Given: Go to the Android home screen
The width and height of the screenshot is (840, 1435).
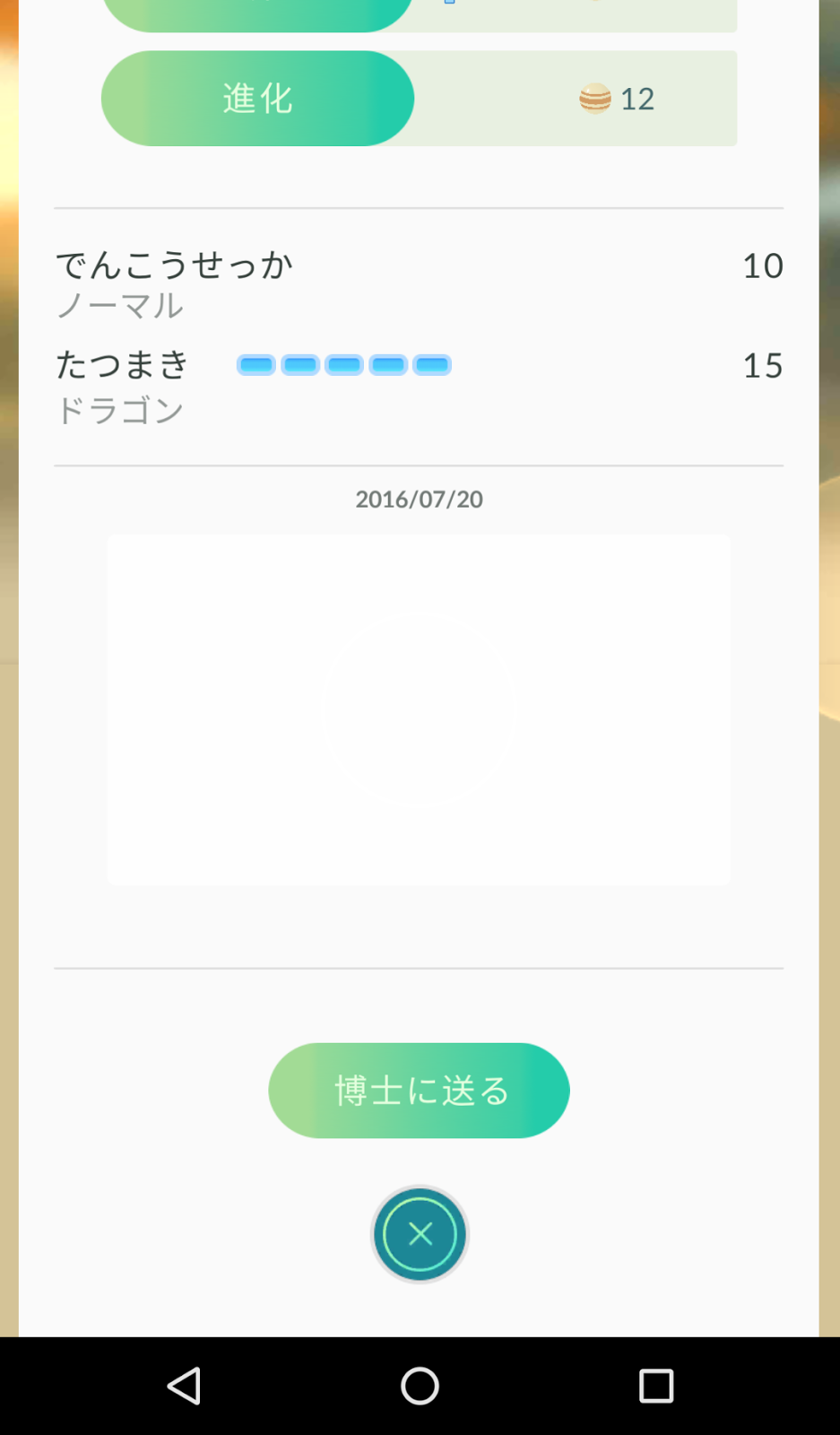Looking at the screenshot, I should point(420,1386).
